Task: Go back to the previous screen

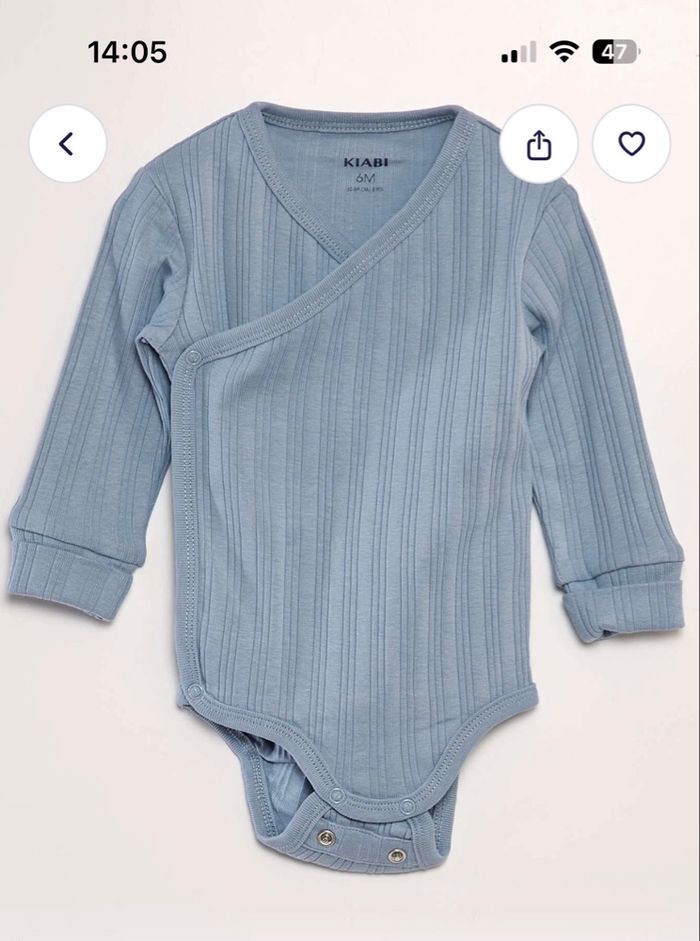Action: [x=67, y=144]
